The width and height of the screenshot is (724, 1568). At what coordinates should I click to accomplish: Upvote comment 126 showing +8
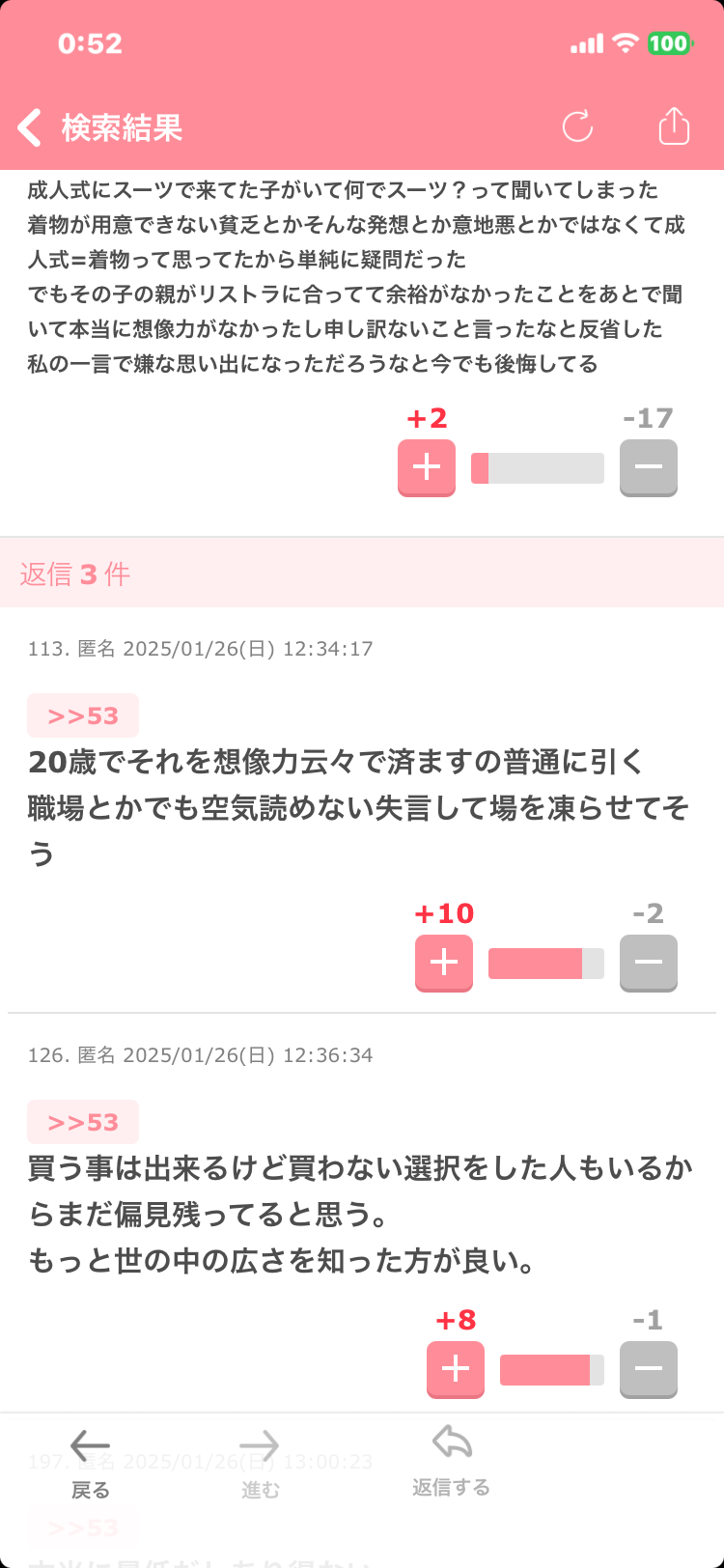(454, 1370)
